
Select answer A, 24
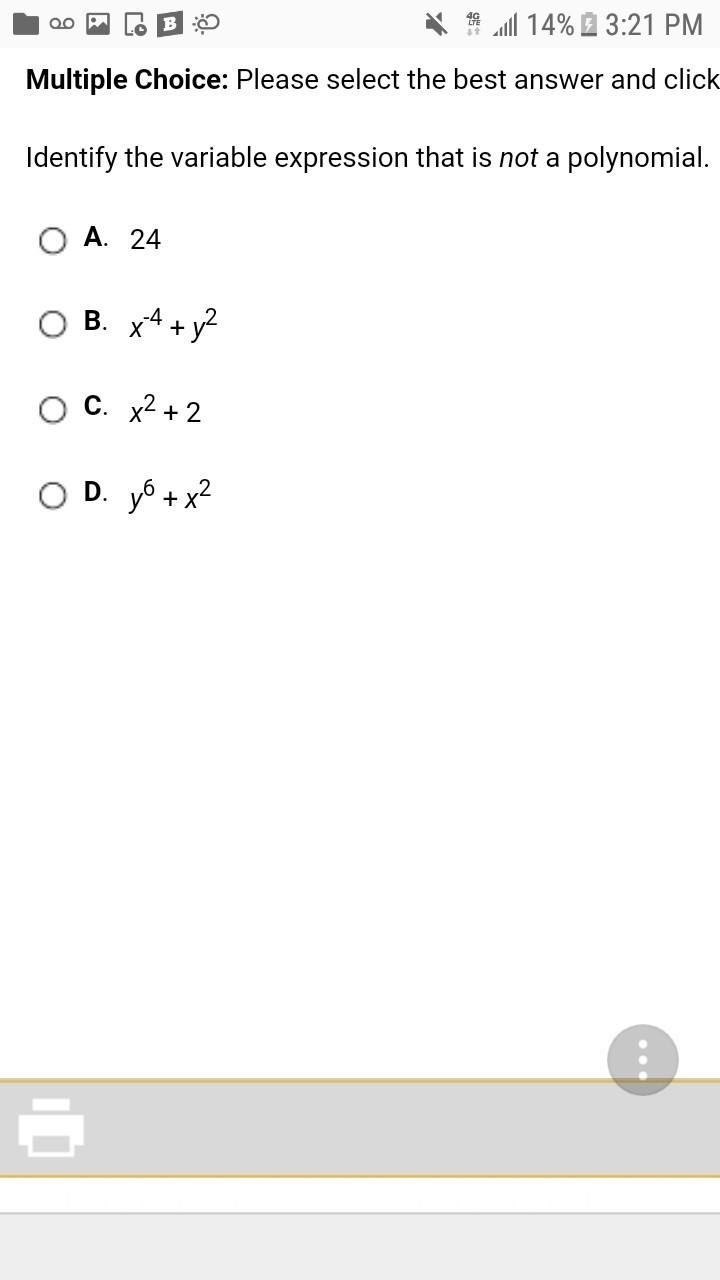point(53,240)
